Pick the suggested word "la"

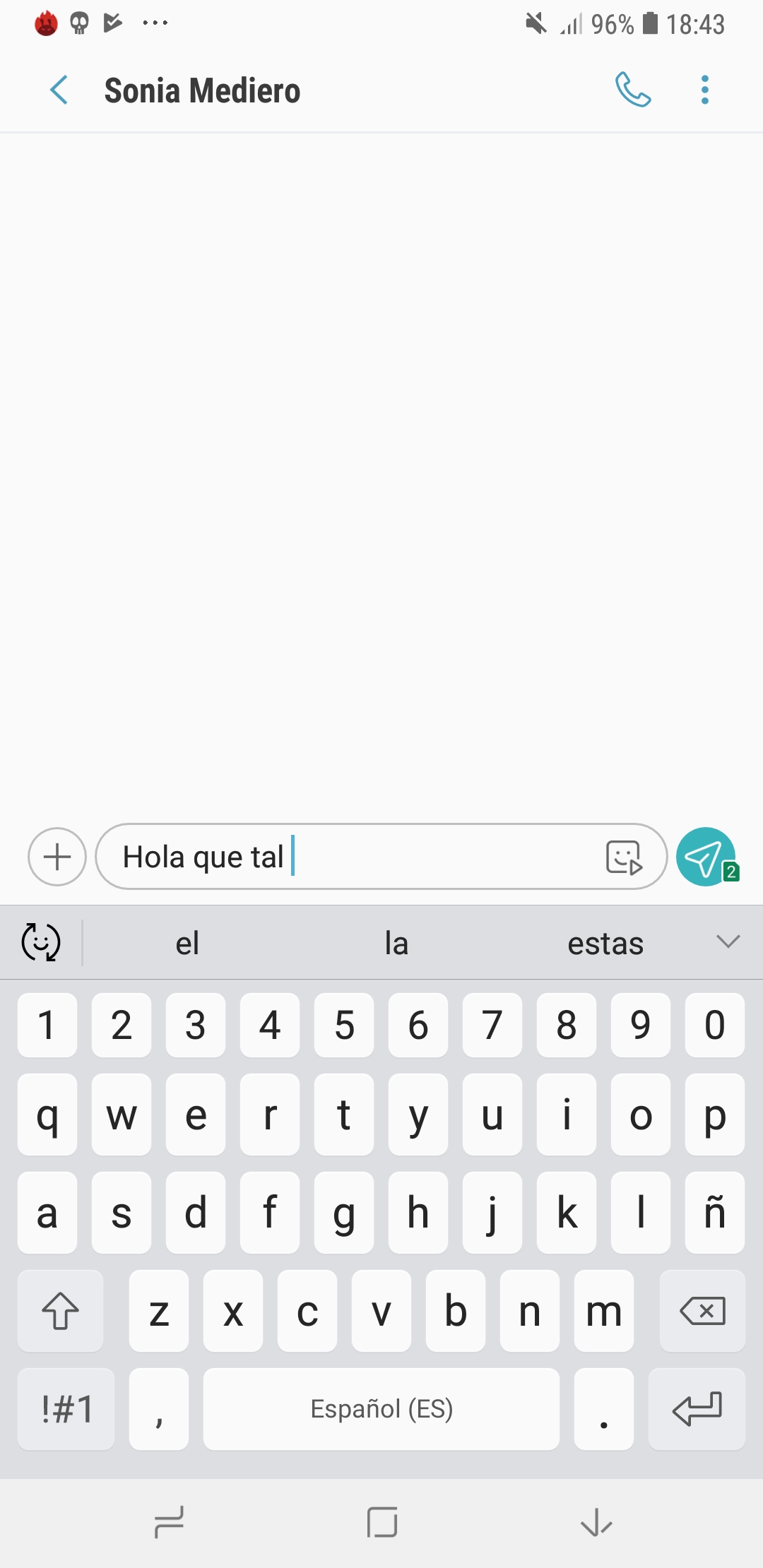(x=396, y=944)
